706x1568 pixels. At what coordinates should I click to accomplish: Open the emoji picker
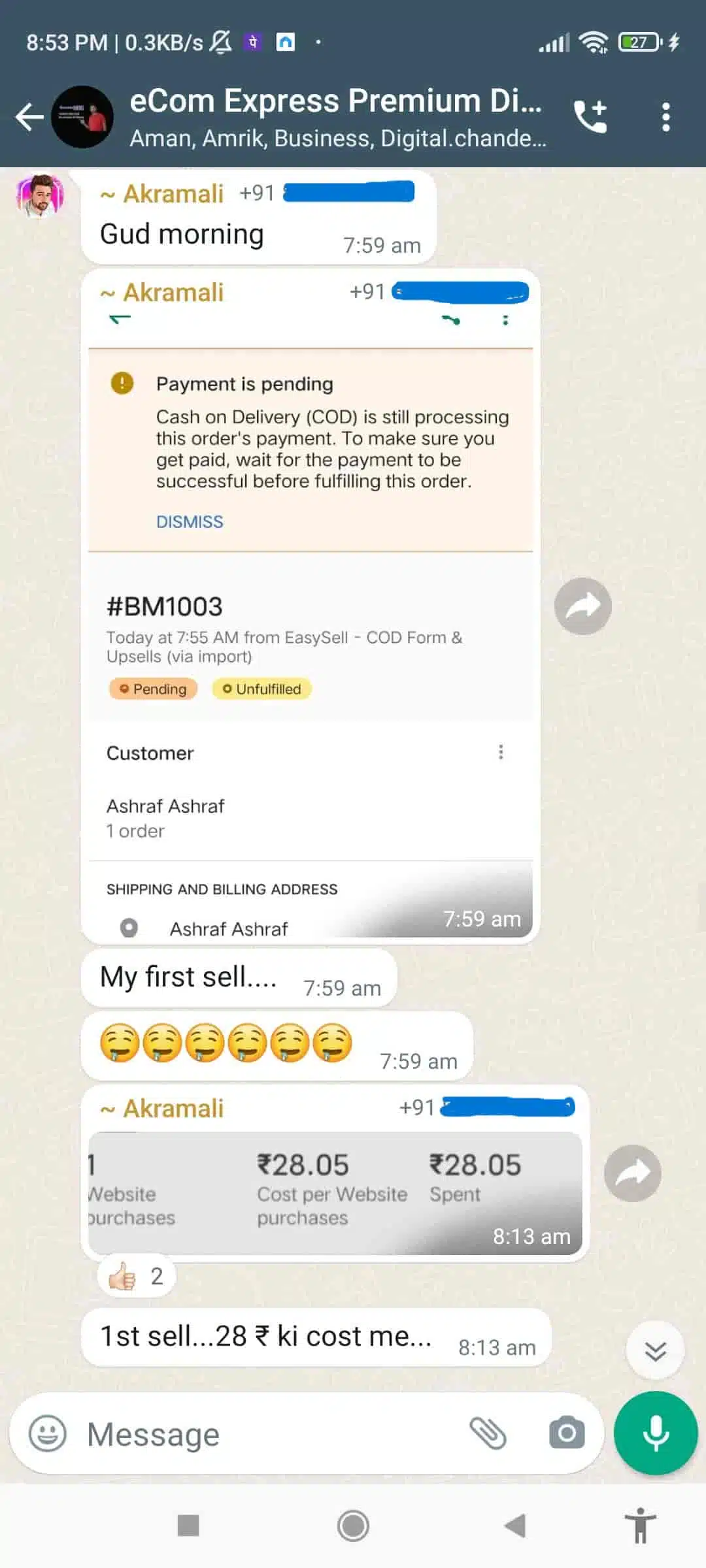coord(48,1434)
